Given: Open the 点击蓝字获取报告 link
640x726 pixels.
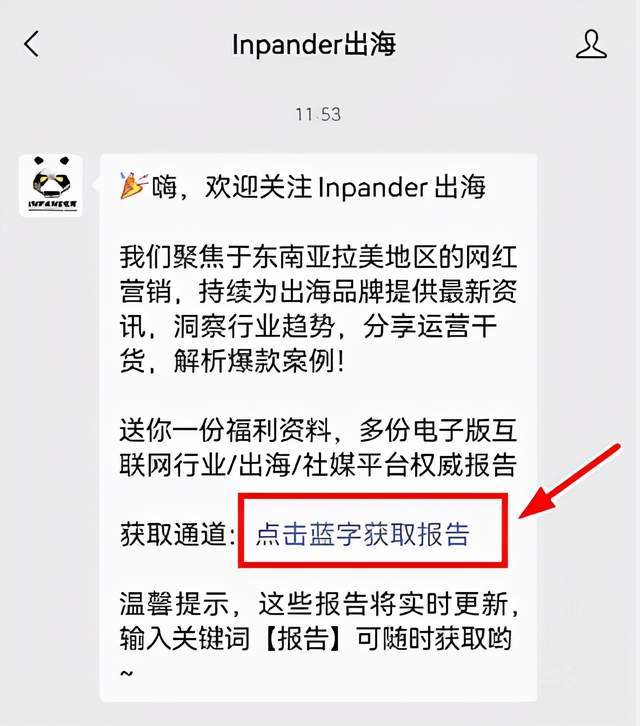Looking at the screenshot, I should coord(362,533).
